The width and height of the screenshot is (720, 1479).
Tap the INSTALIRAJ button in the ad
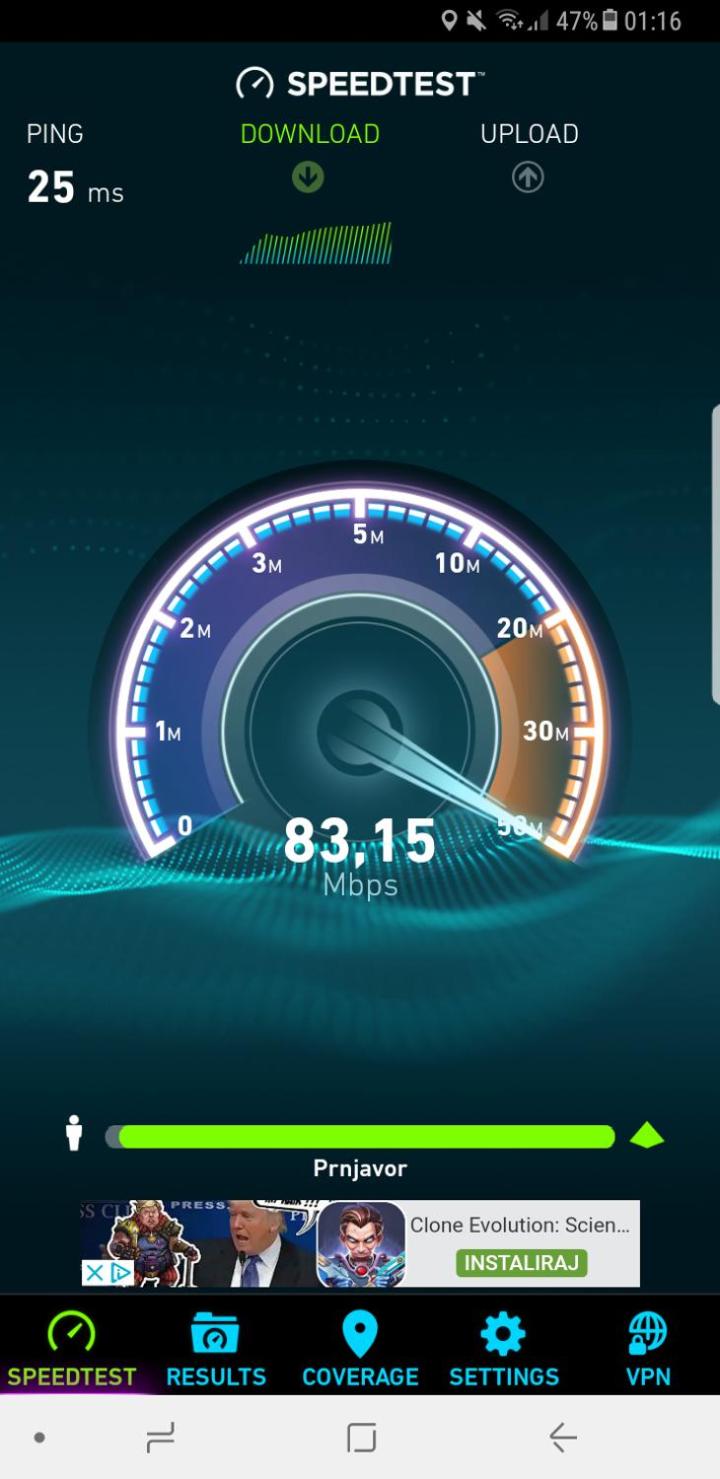point(521,1262)
